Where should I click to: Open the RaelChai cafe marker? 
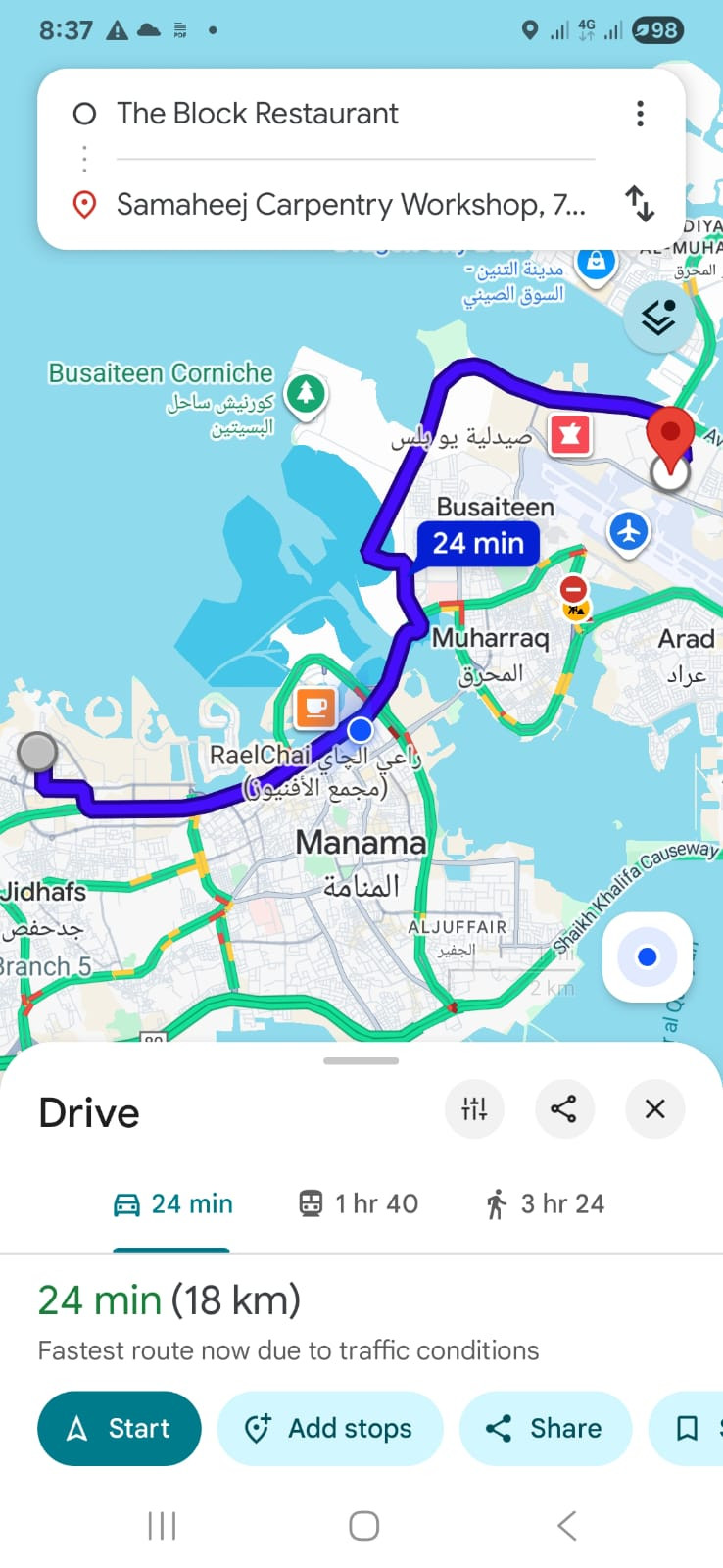[315, 707]
